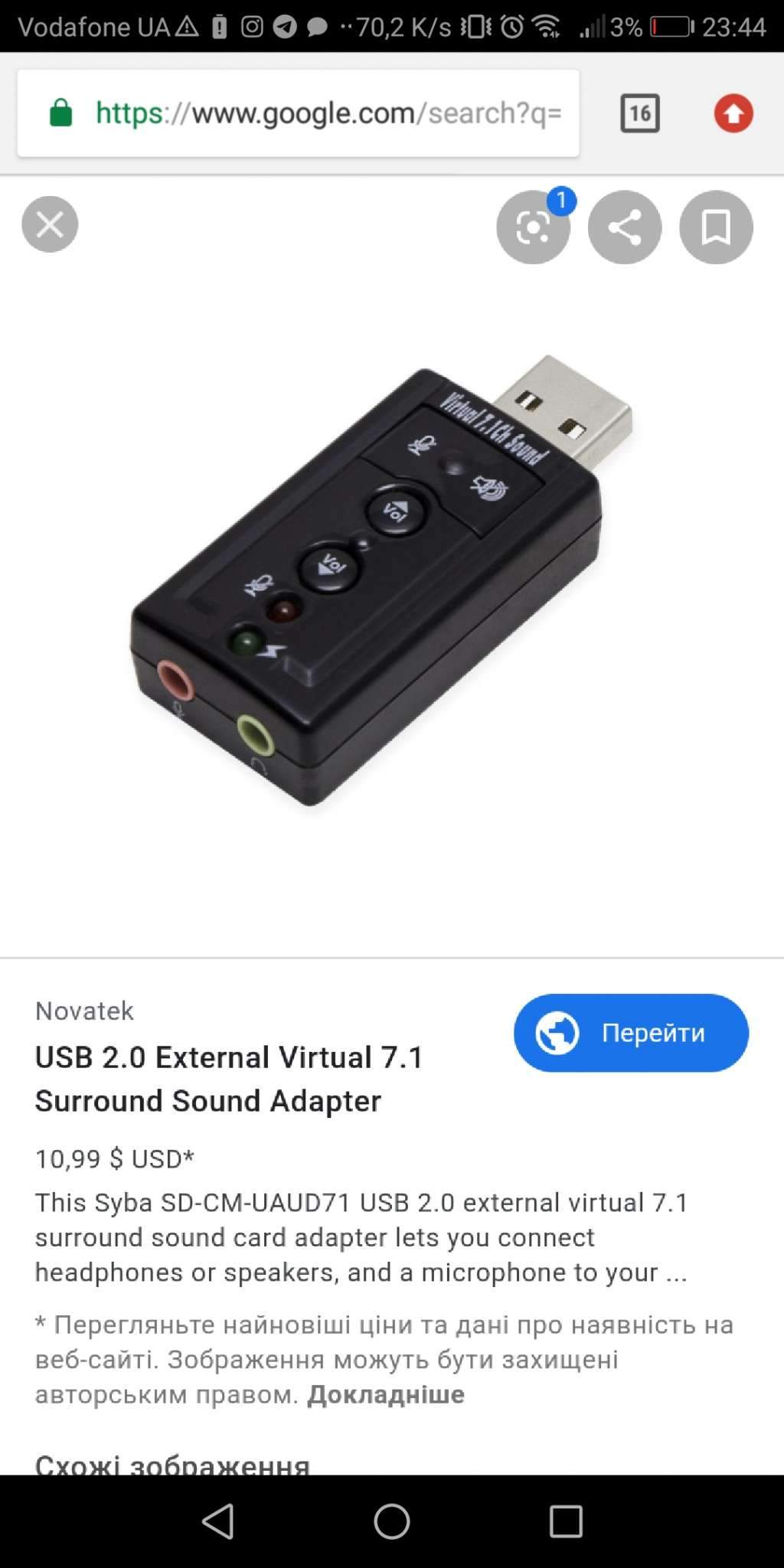Image resolution: width=784 pixels, height=1568 pixels.
Task: Open the Докладніше link
Action: (386, 1394)
